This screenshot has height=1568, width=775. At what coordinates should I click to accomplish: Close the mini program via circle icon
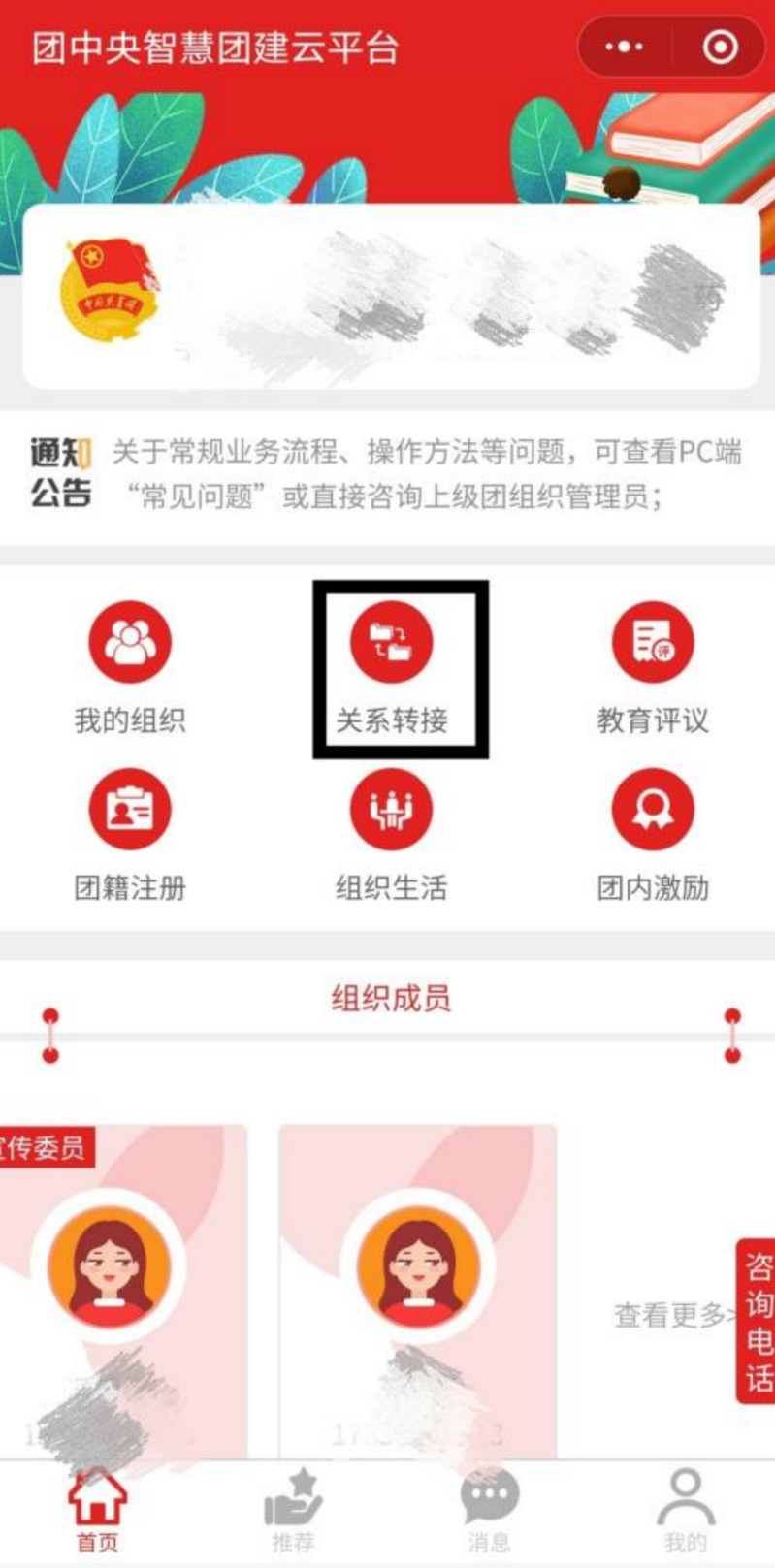click(720, 47)
